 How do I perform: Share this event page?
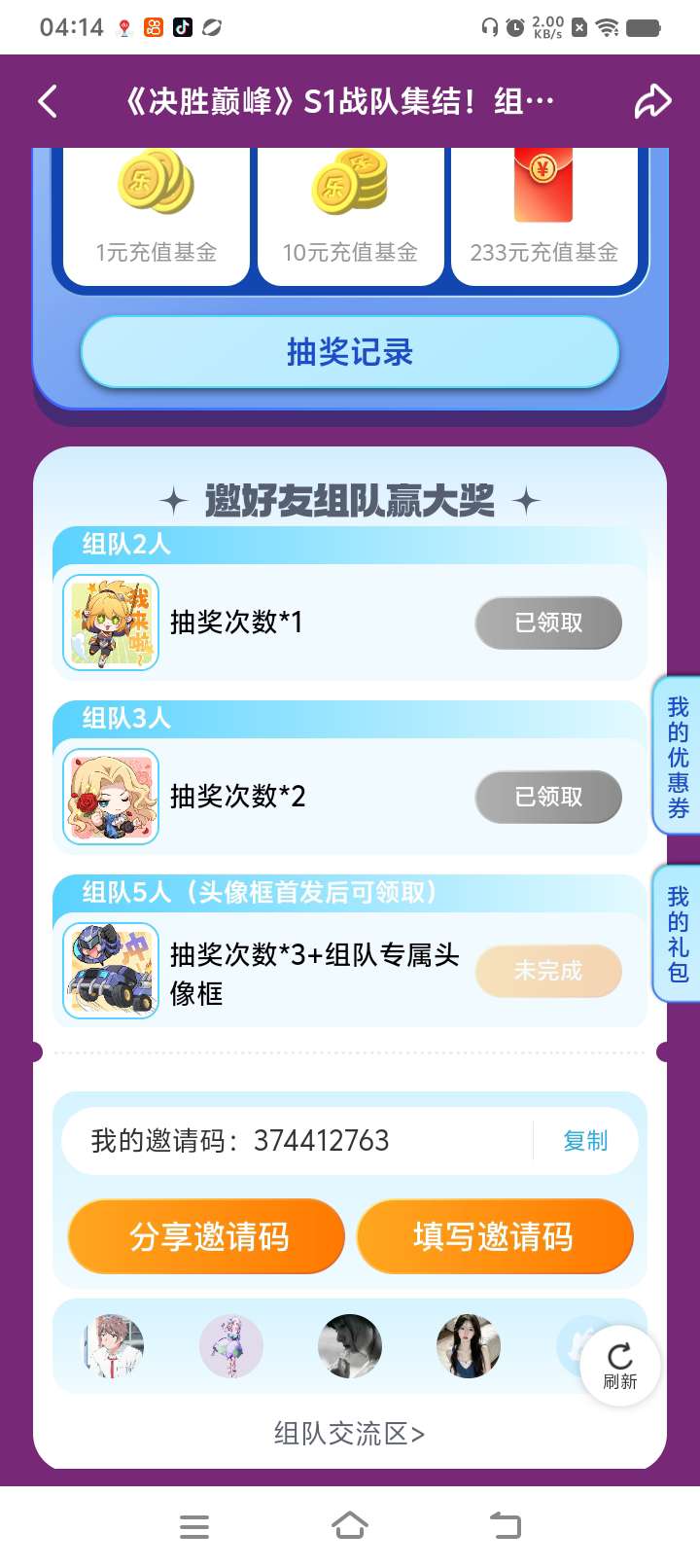pyautogui.click(x=652, y=101)
